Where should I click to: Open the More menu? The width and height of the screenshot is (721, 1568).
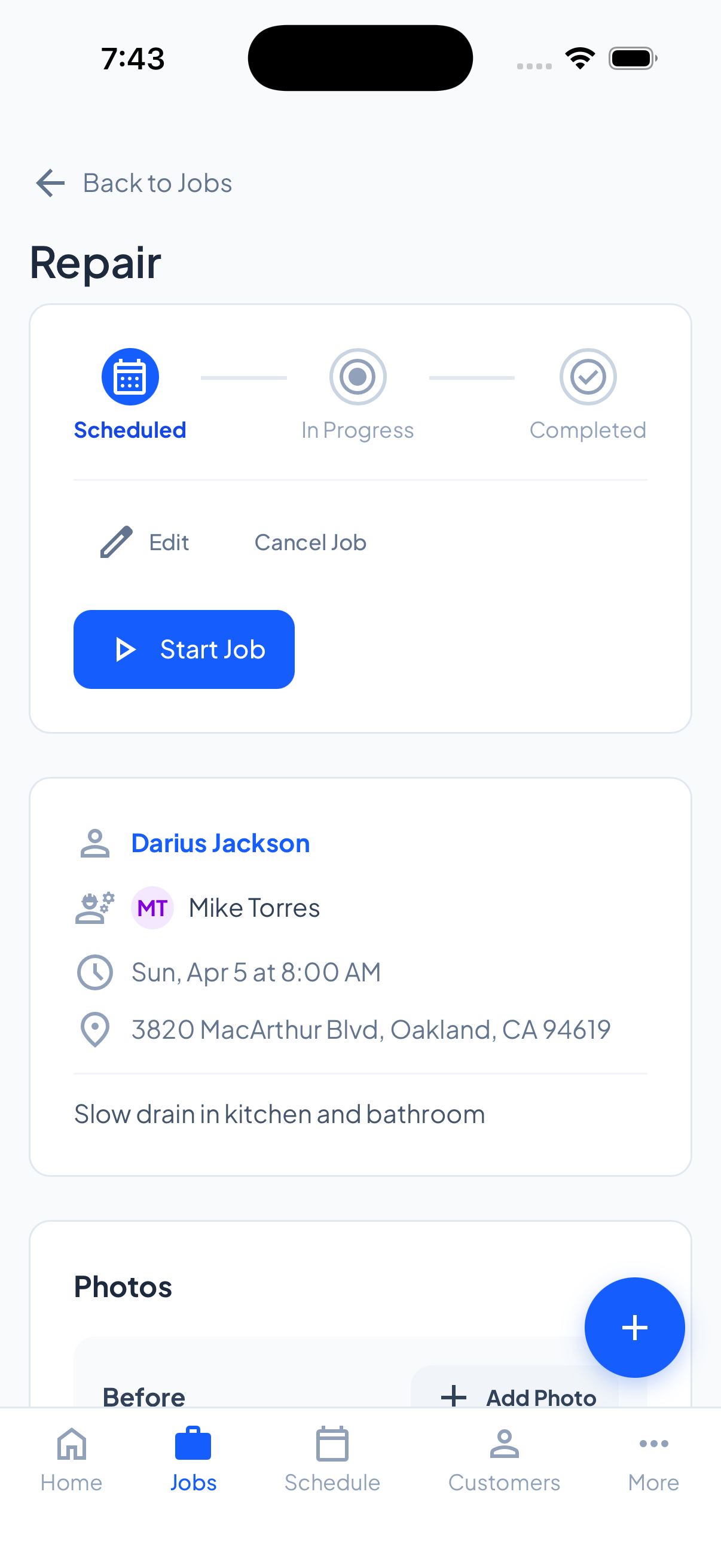click(653, 1461)
